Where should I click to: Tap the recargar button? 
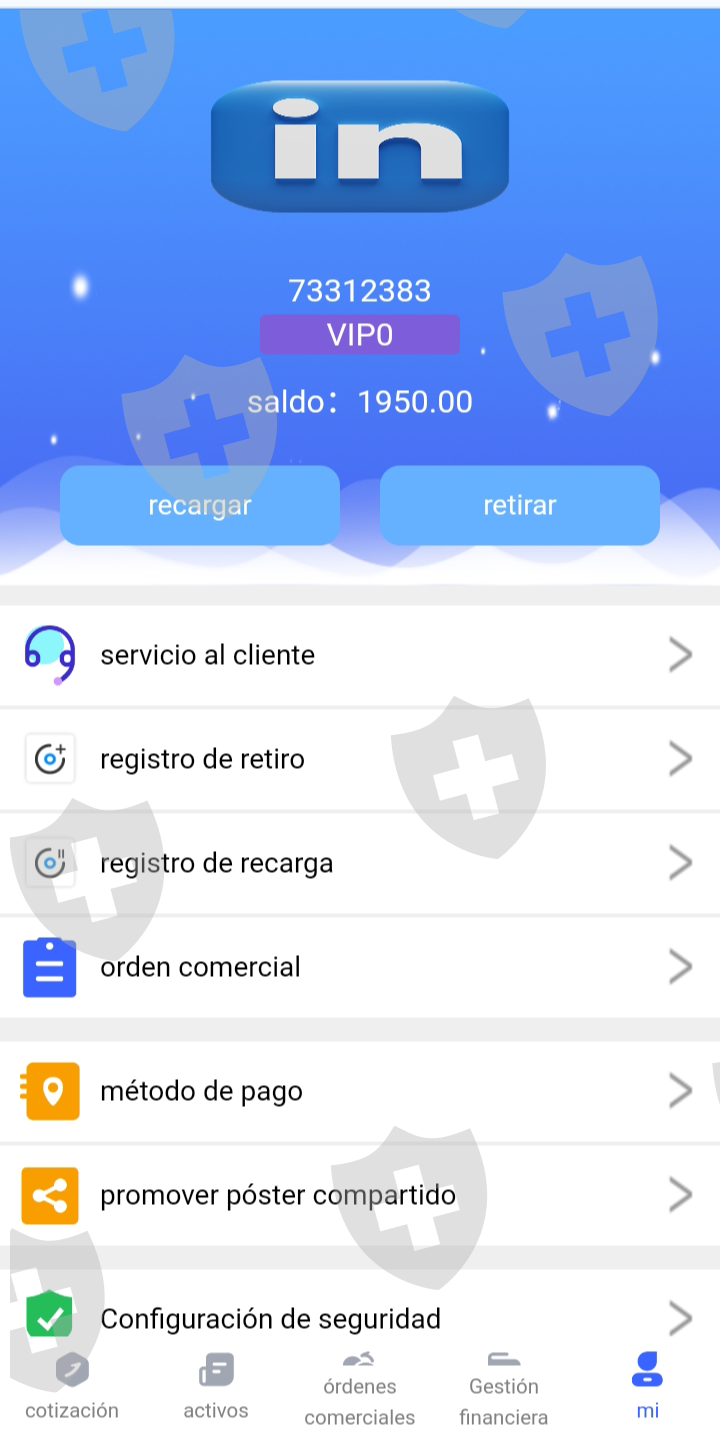[200, 505]
